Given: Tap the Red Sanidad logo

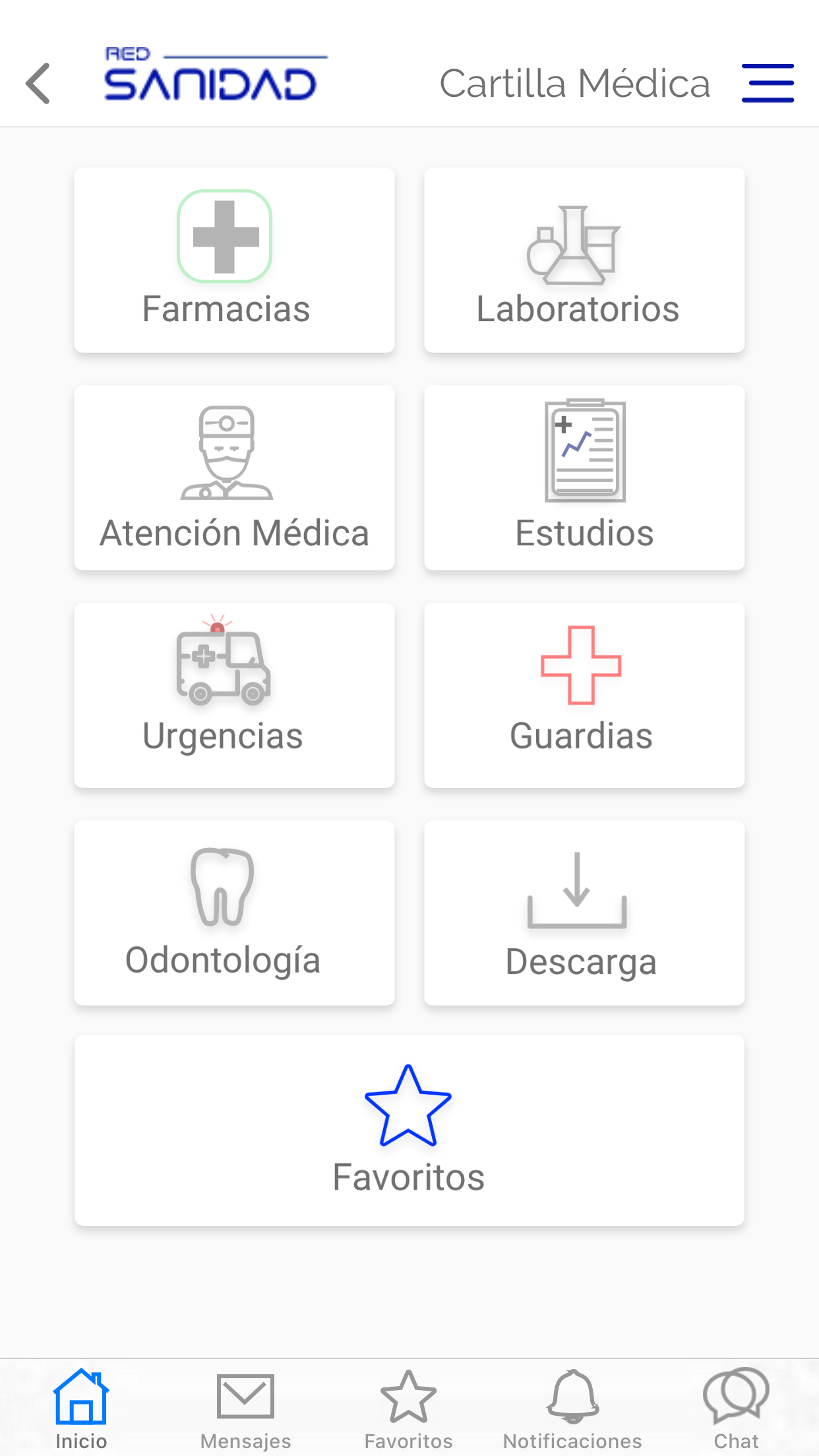Looking at the screenshot, I should coord(211,76).
